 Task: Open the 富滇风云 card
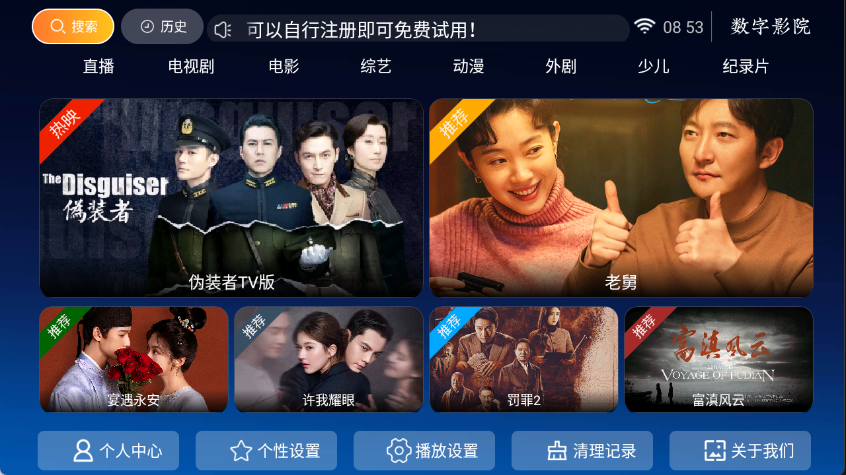(x=718, y=359)
